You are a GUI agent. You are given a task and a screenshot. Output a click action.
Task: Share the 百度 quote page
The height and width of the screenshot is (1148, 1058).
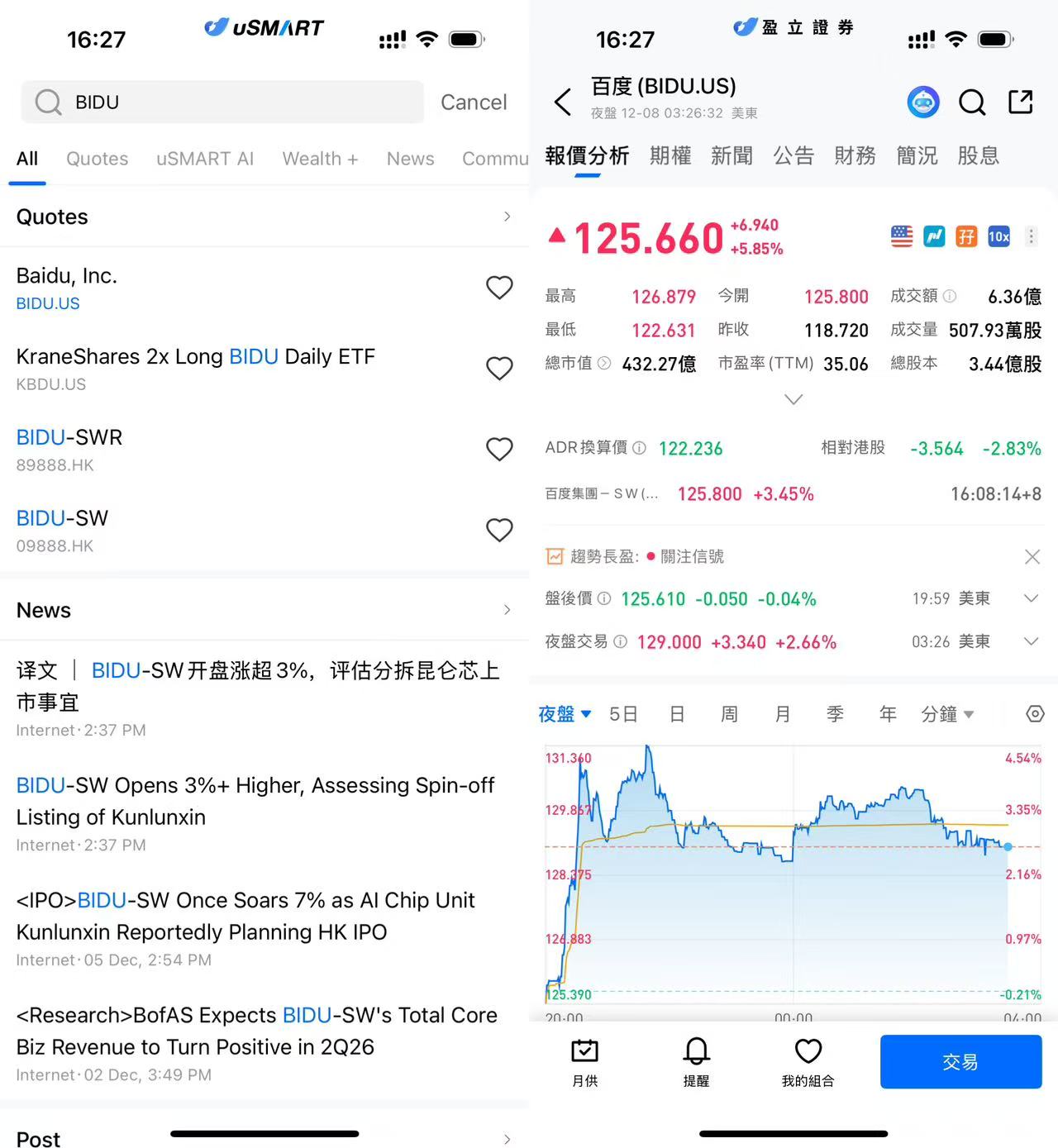(1021, 102)
